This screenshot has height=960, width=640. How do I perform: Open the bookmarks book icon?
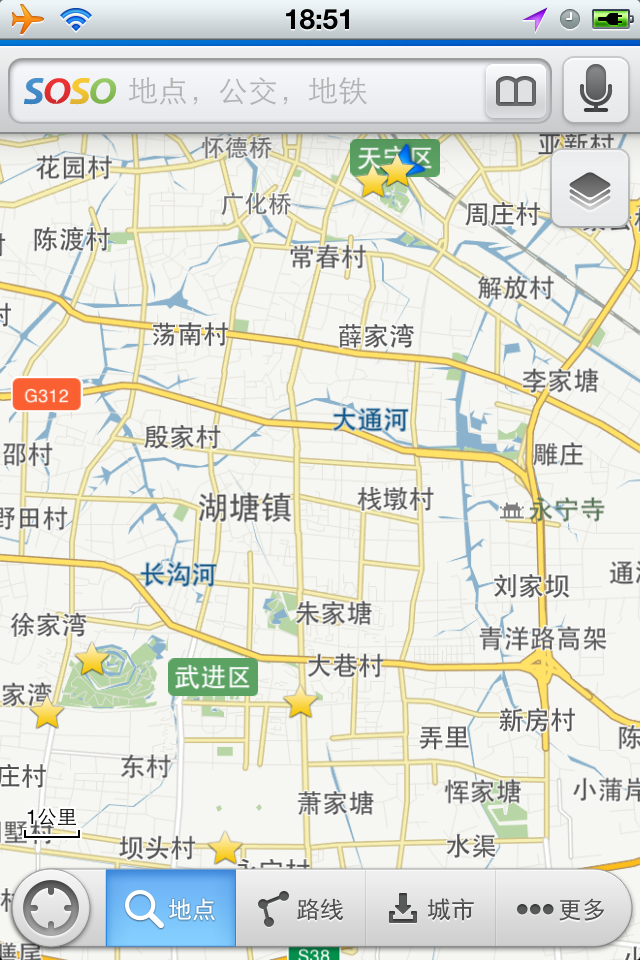516,92
